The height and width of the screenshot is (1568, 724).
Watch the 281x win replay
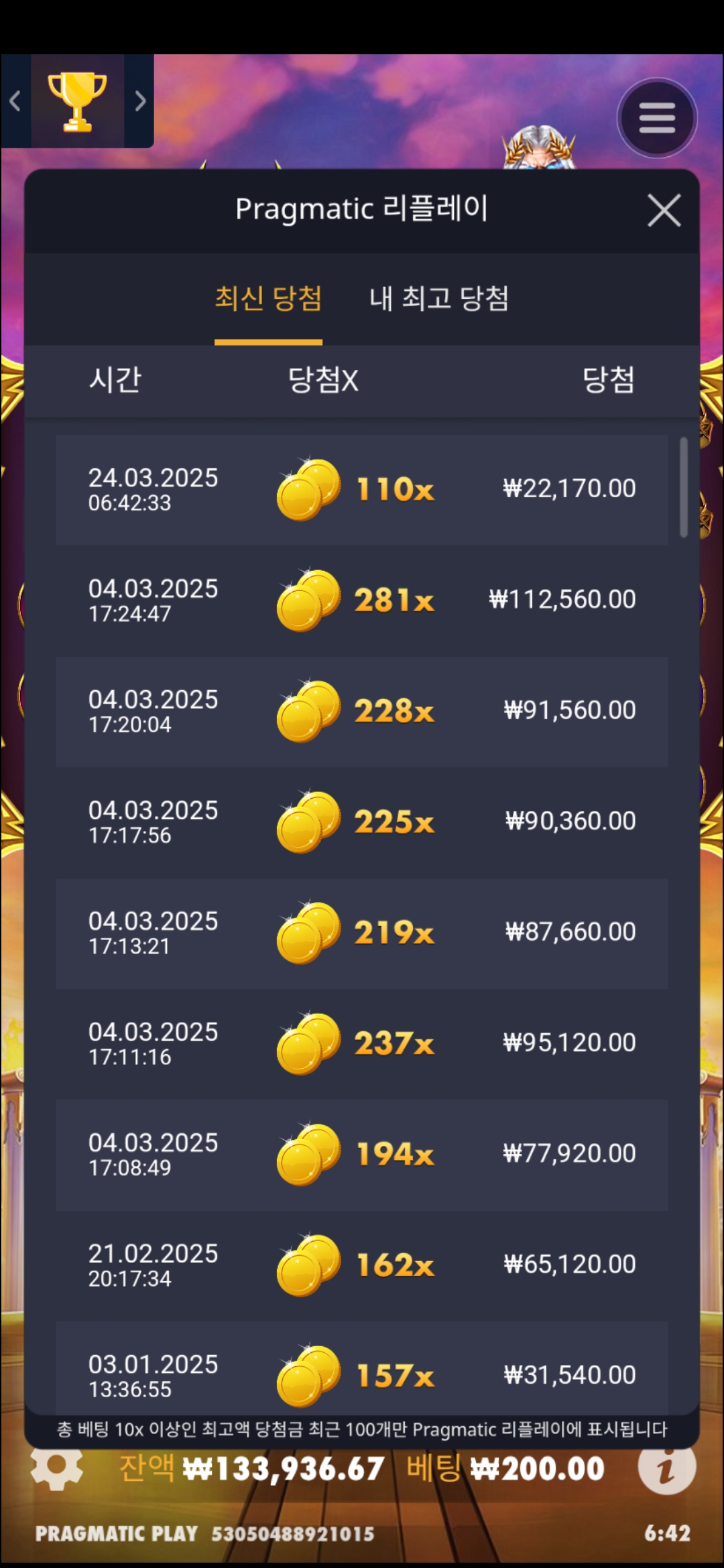(x=362, y=600)
